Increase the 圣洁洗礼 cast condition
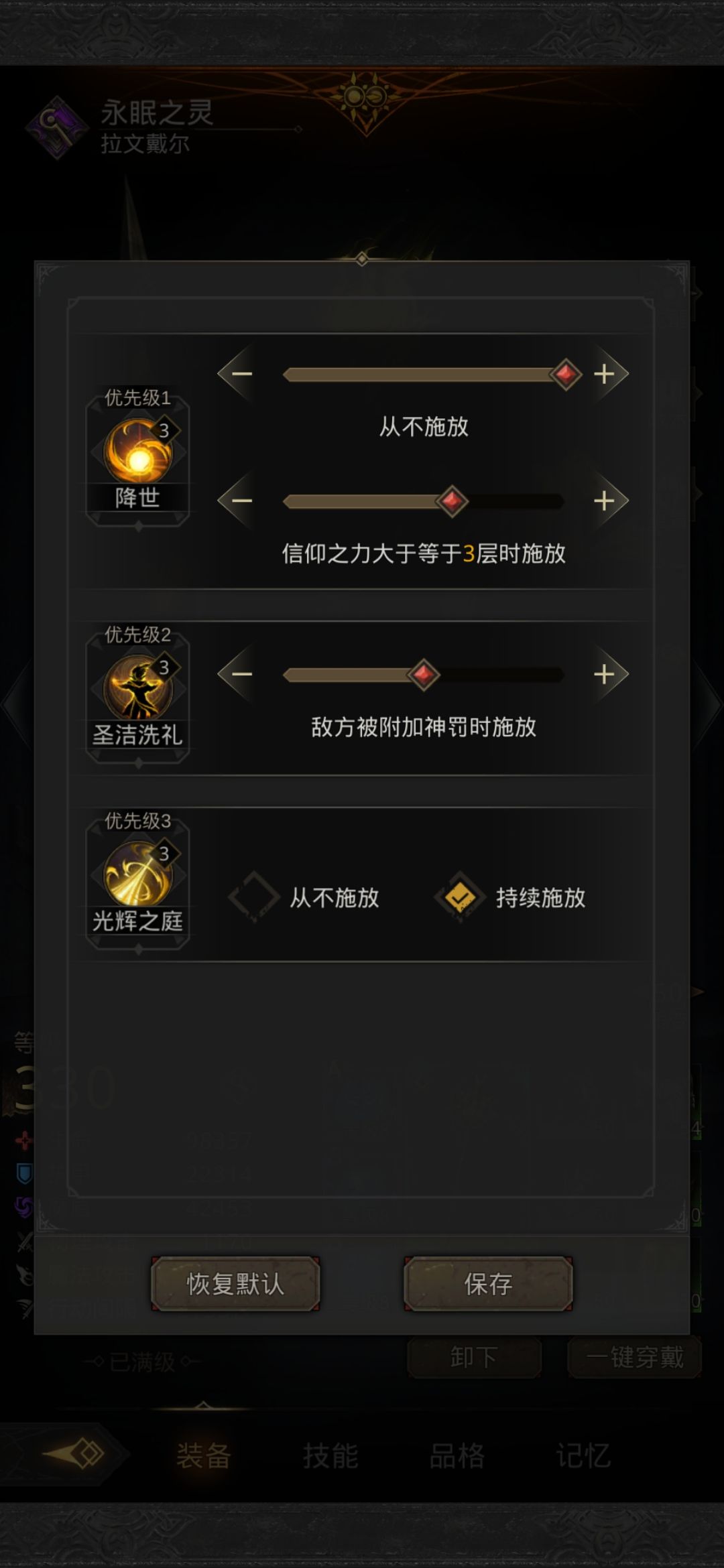The height and width of the screenshot is (1568, 724). coord(605,674)
